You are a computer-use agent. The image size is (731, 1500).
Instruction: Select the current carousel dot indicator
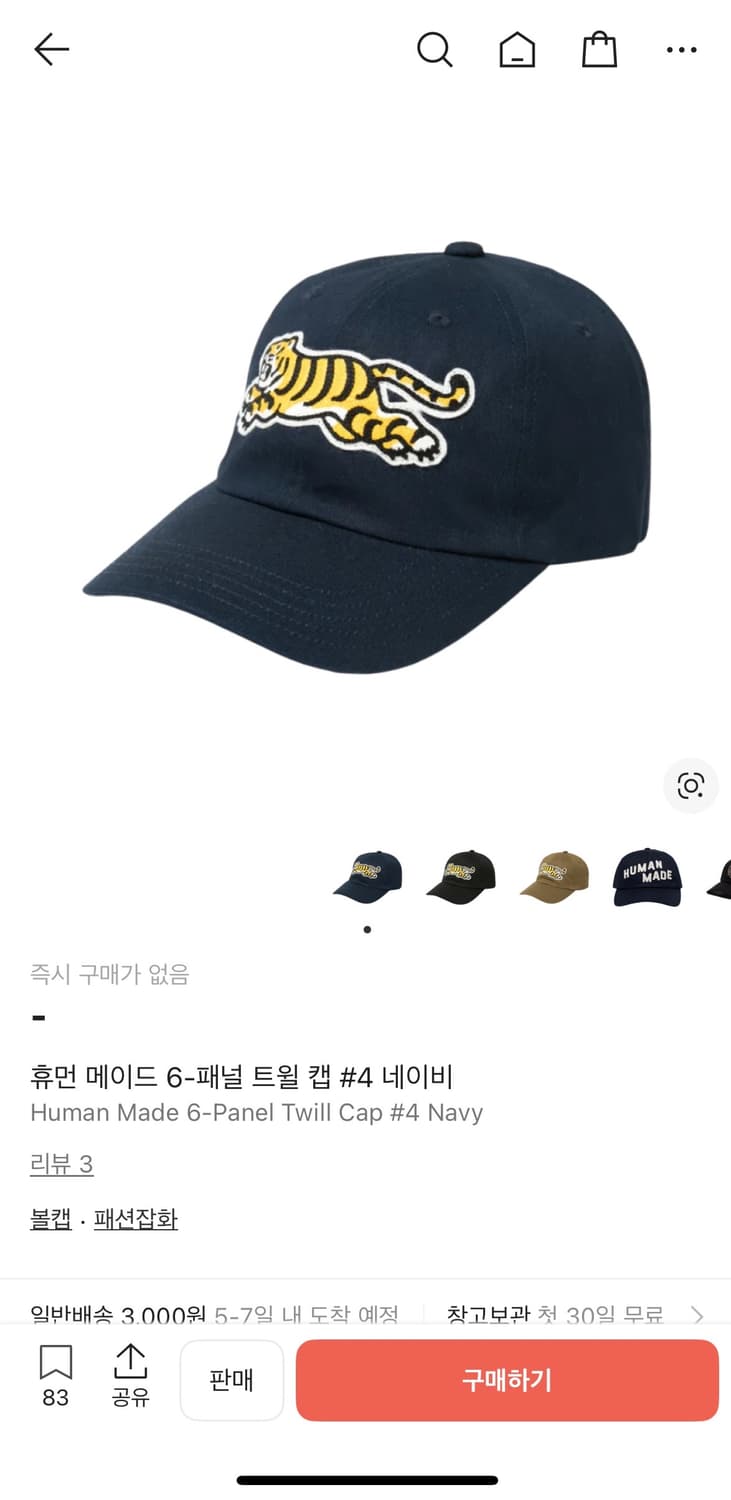pos(367,928)
